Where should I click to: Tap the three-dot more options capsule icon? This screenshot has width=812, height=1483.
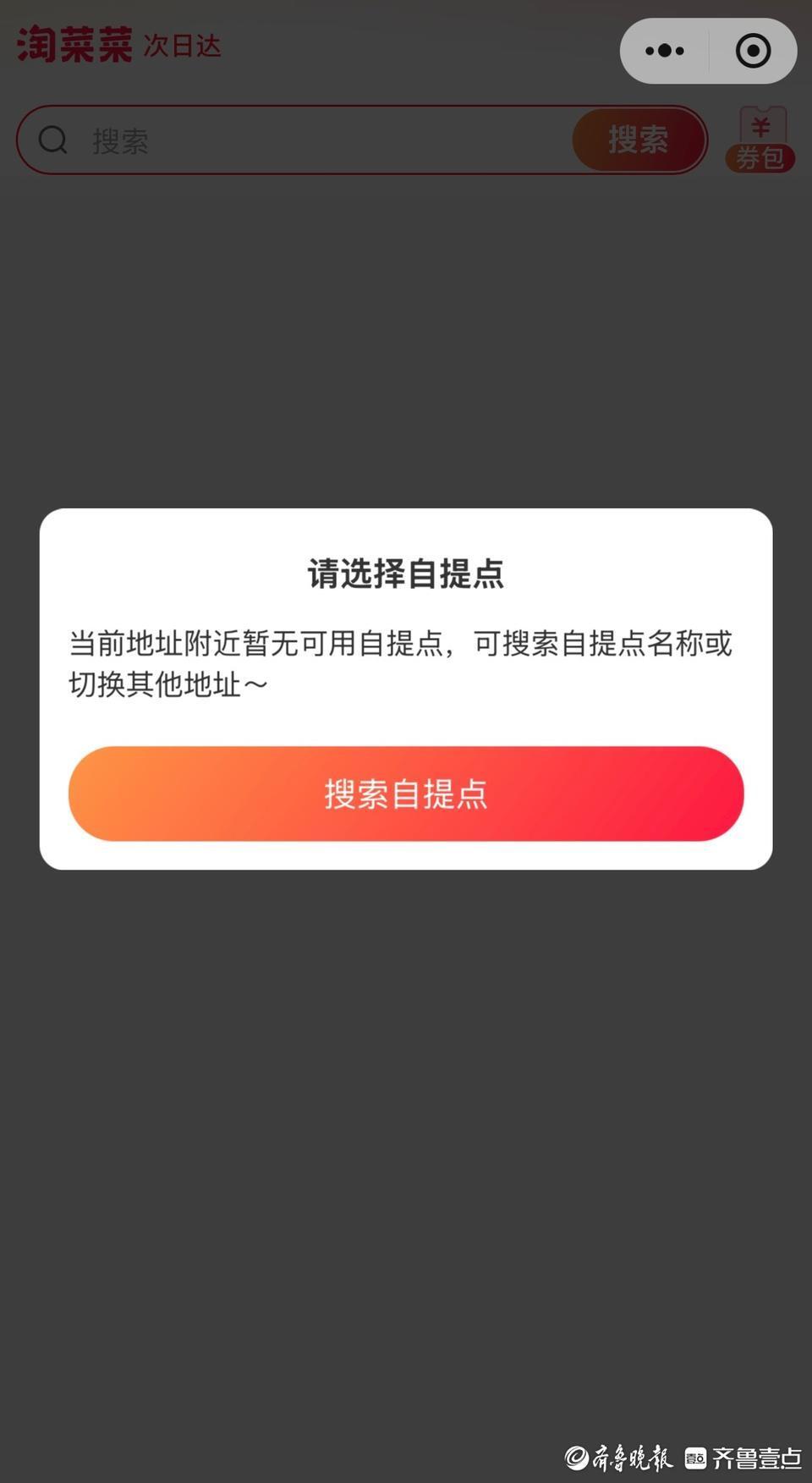click(x=662, y=50)
